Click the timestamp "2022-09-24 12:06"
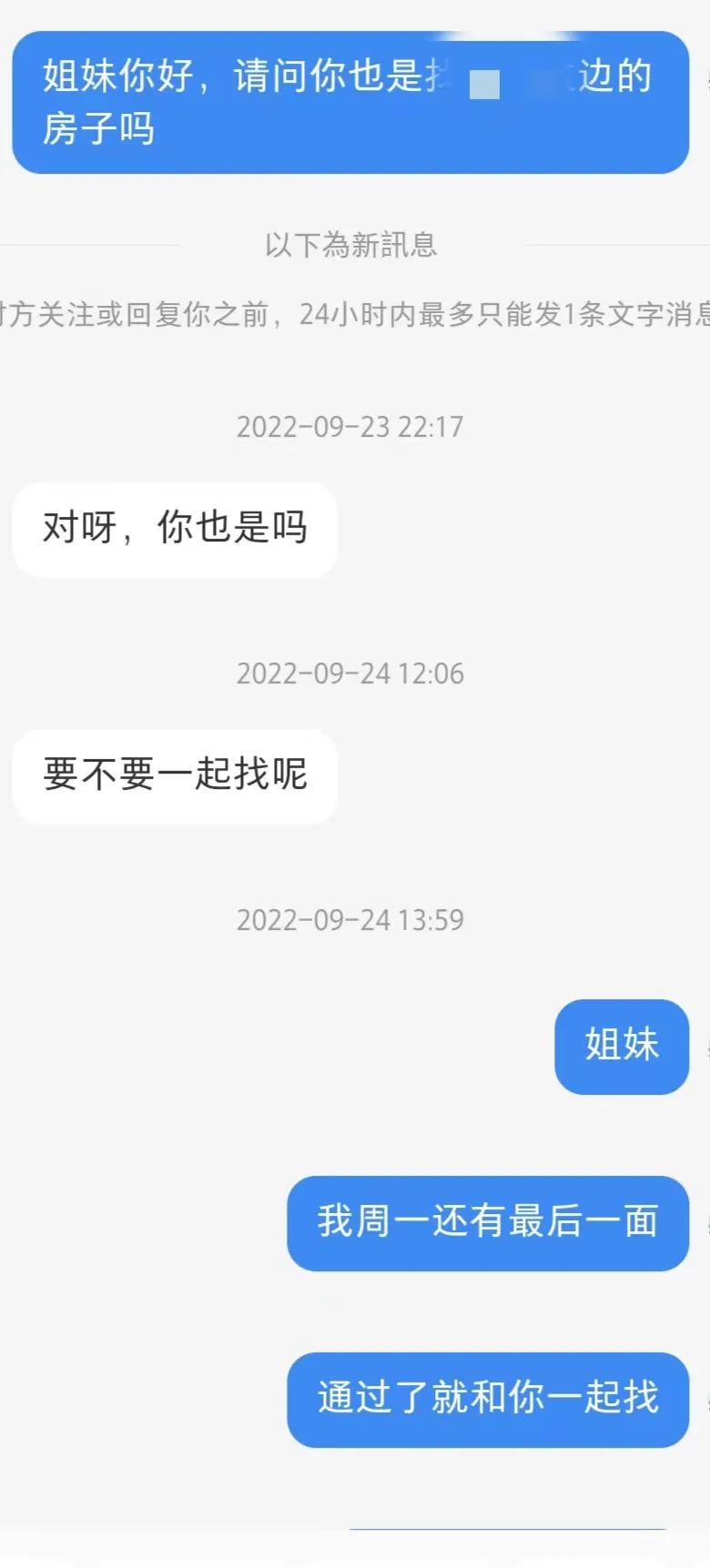 point(350,673)
